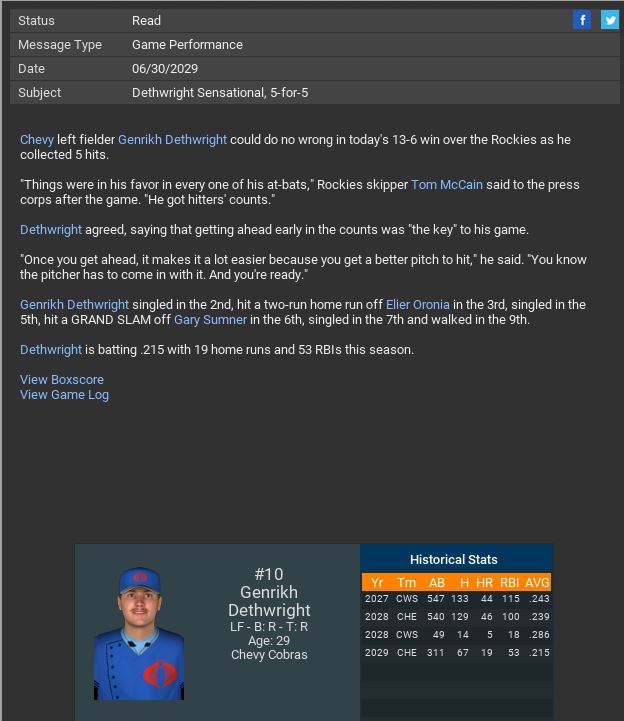
Task: Open the Chevy team link
Action: pos(37,140)
